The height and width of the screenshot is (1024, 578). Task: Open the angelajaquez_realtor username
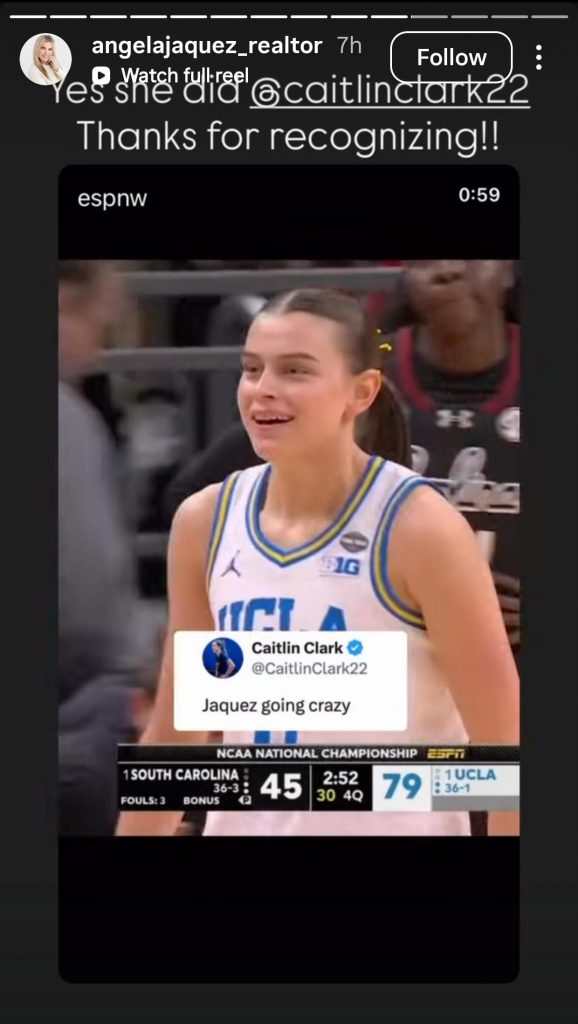point(207,46)
